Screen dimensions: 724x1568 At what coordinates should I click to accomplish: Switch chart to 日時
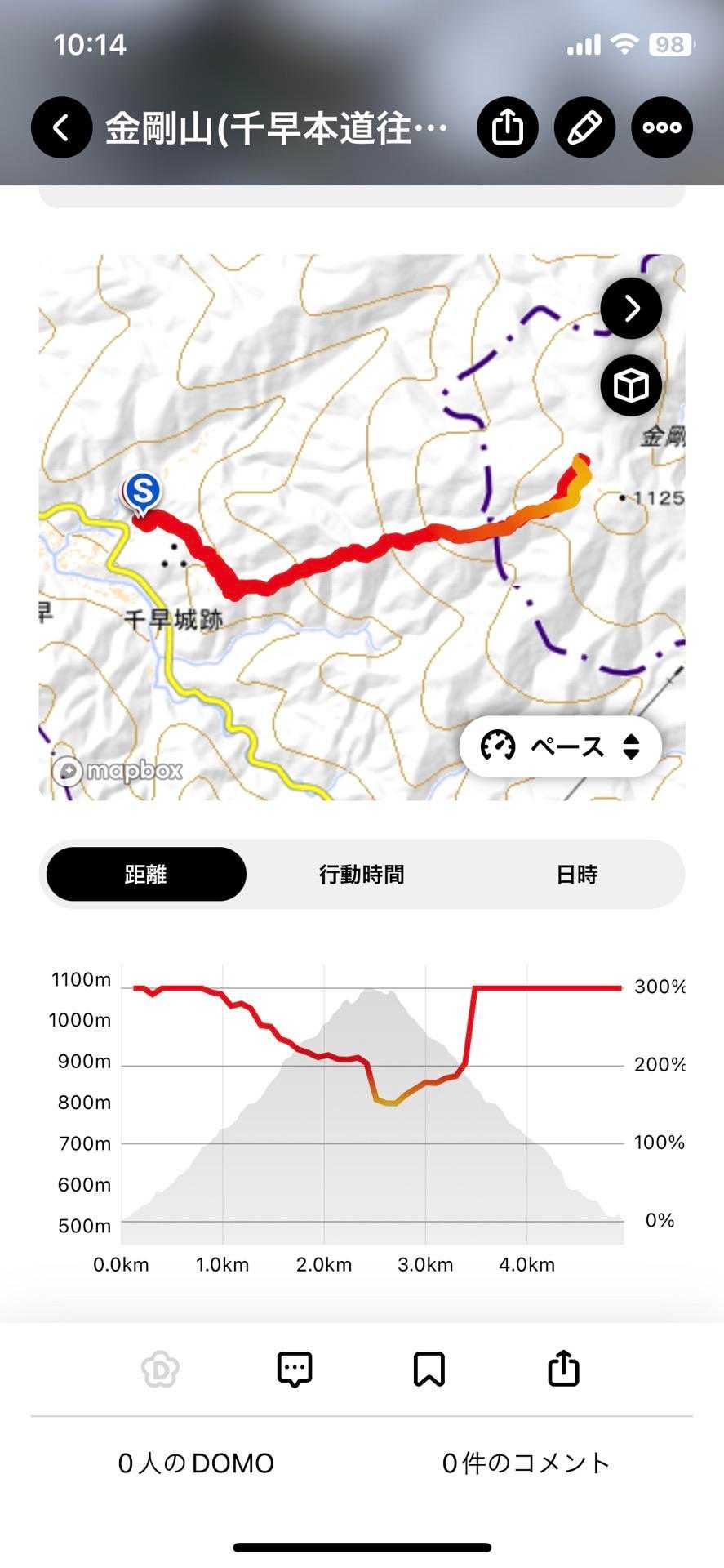(x=576, y=875)
